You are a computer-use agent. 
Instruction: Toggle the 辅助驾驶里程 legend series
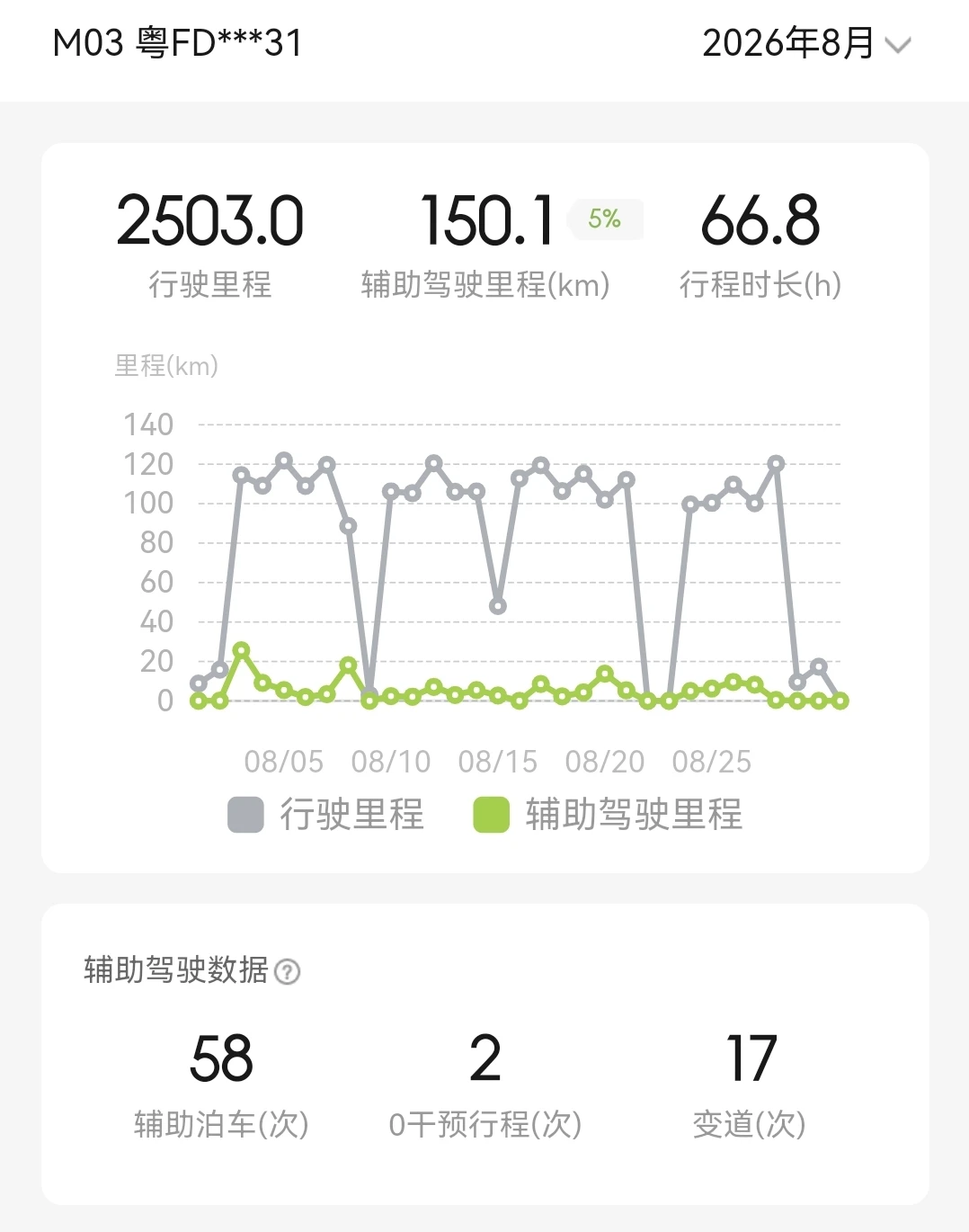(608, 815)
